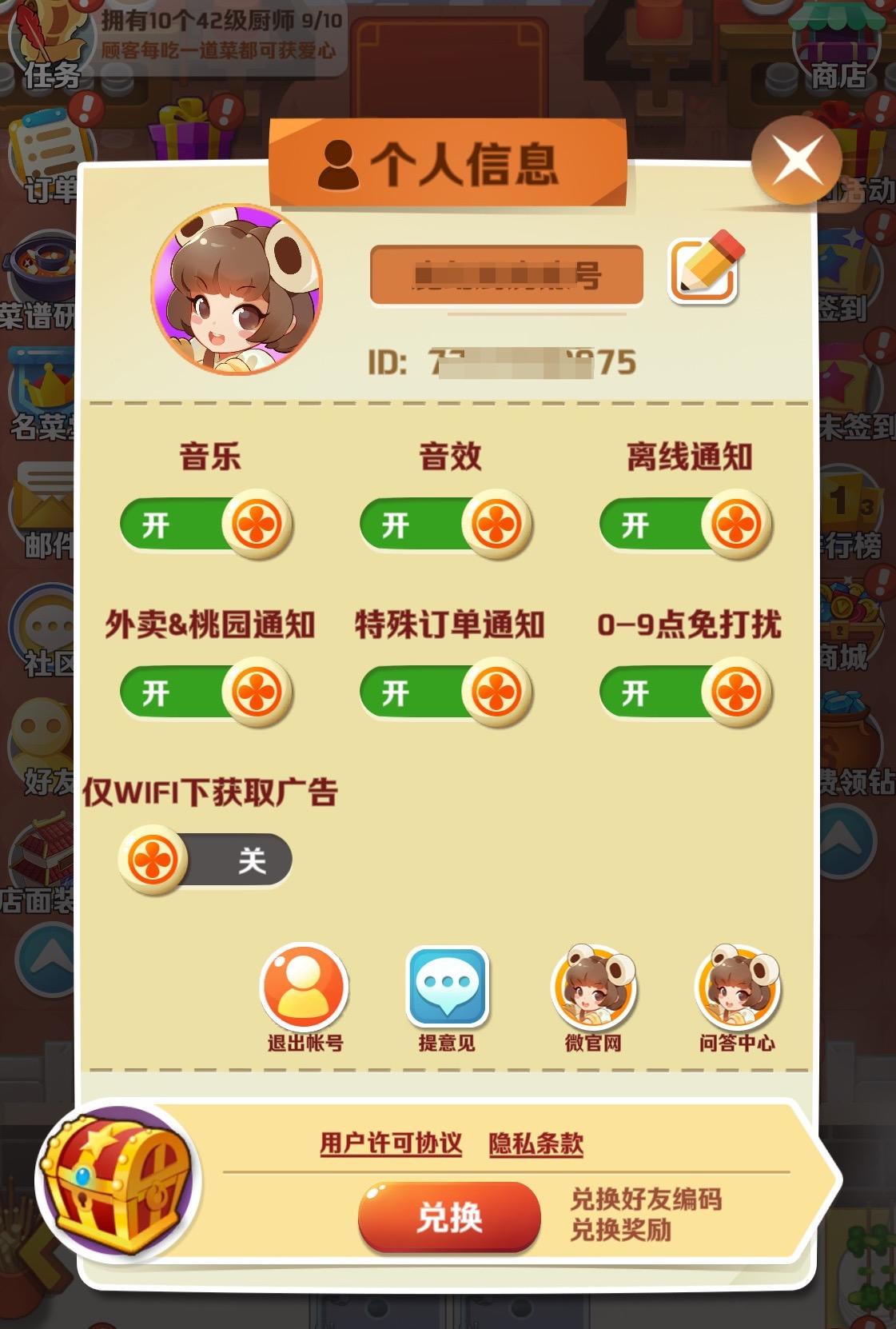The height and width of the screenshot is (1329, 896).
Task: Toggle 外卖&桃园通知 off
Action: (x=206, y=692)
